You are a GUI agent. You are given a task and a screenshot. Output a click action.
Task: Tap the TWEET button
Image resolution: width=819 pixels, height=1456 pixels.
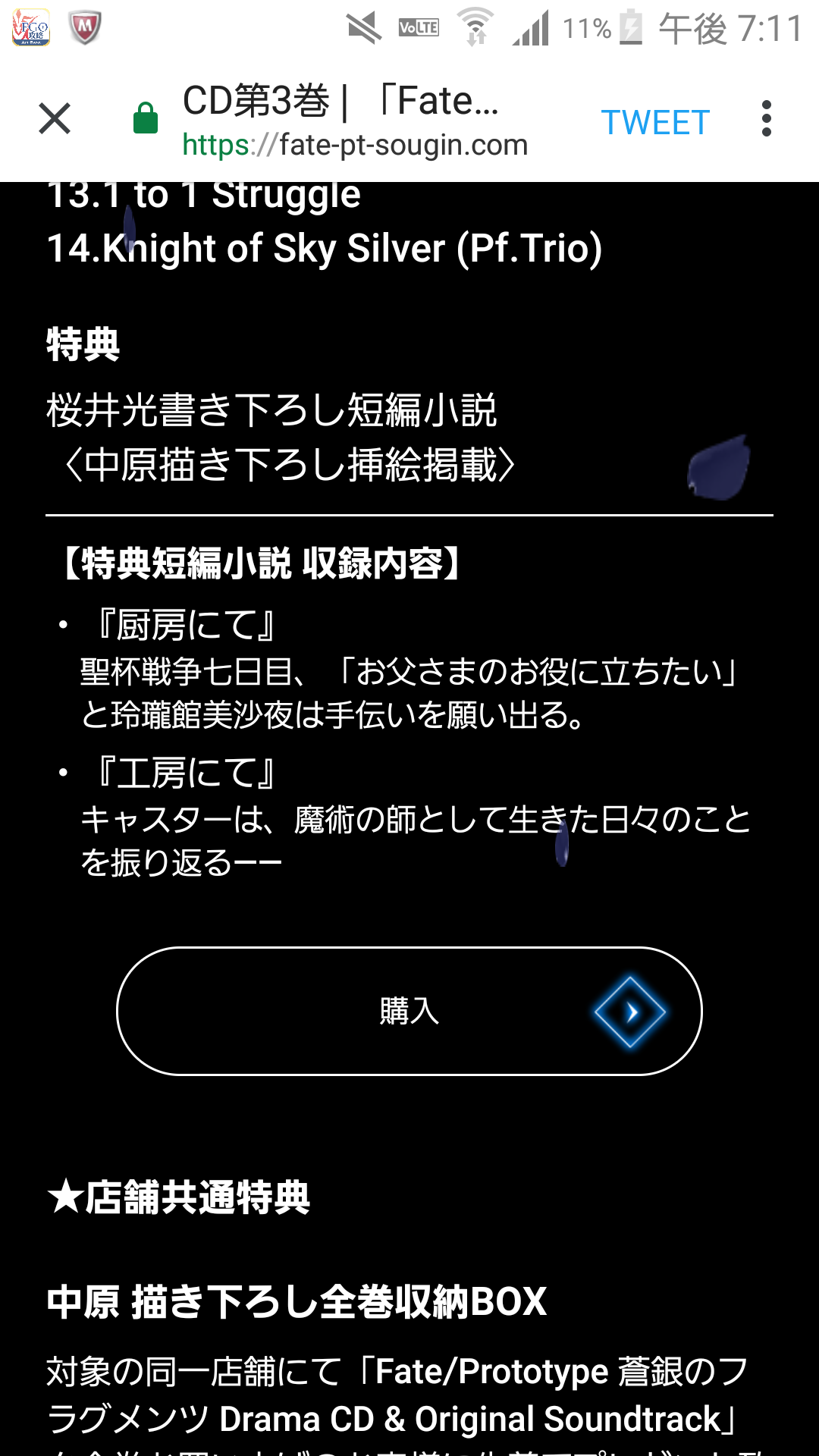pyautogui.click(x=655, y=122)
